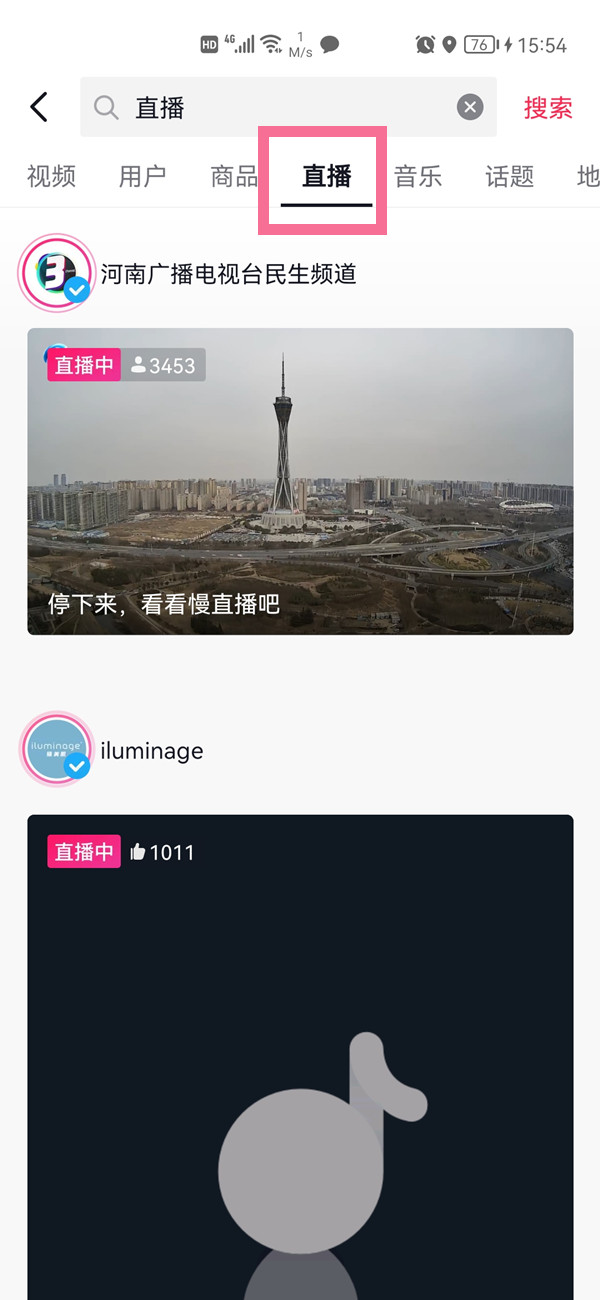
Task: Tap the red 搜索 button
Action: pos(548,108)
